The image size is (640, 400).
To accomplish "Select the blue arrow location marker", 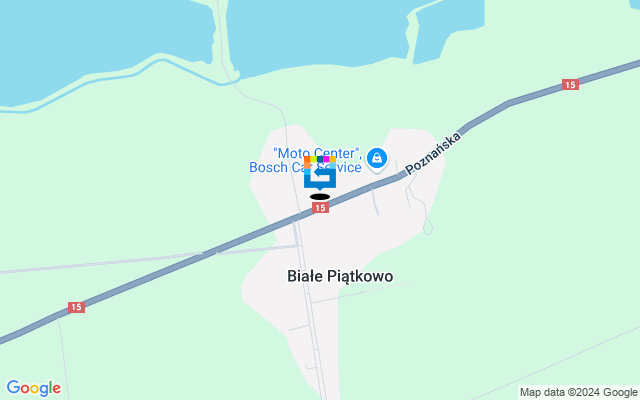I will (319, 177).
